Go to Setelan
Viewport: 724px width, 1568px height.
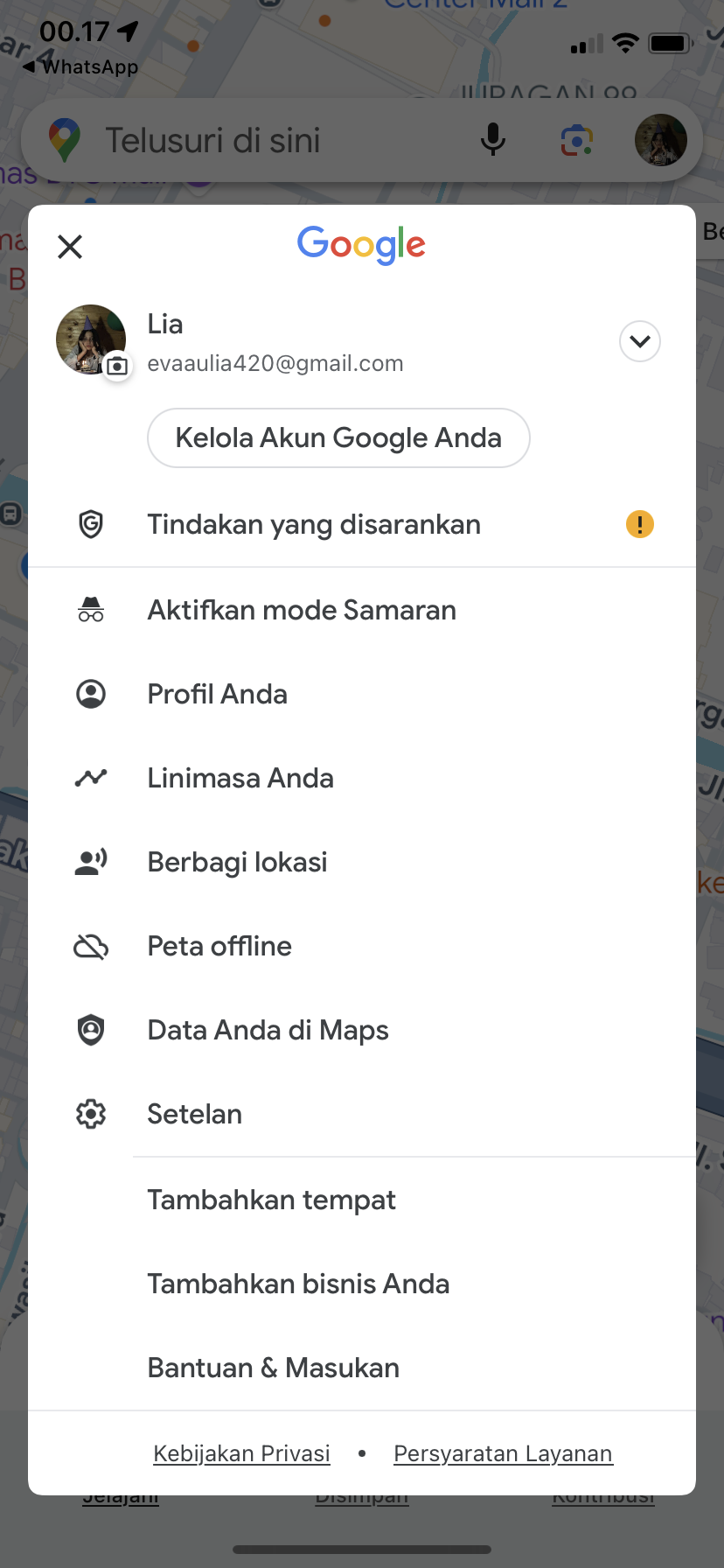(x=362, y=1114)
